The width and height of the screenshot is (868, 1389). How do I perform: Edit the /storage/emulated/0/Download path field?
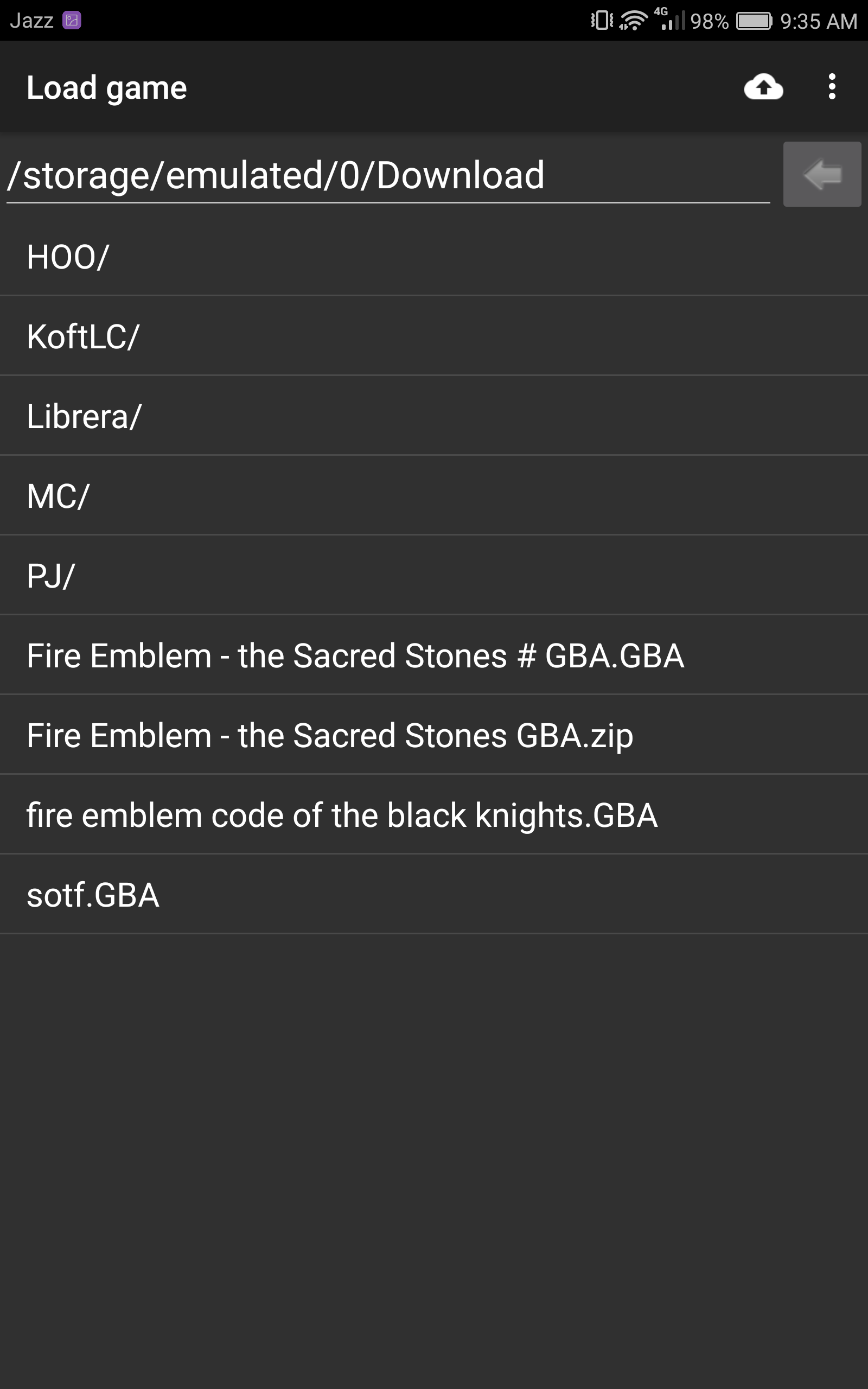[x=387, y=175]
